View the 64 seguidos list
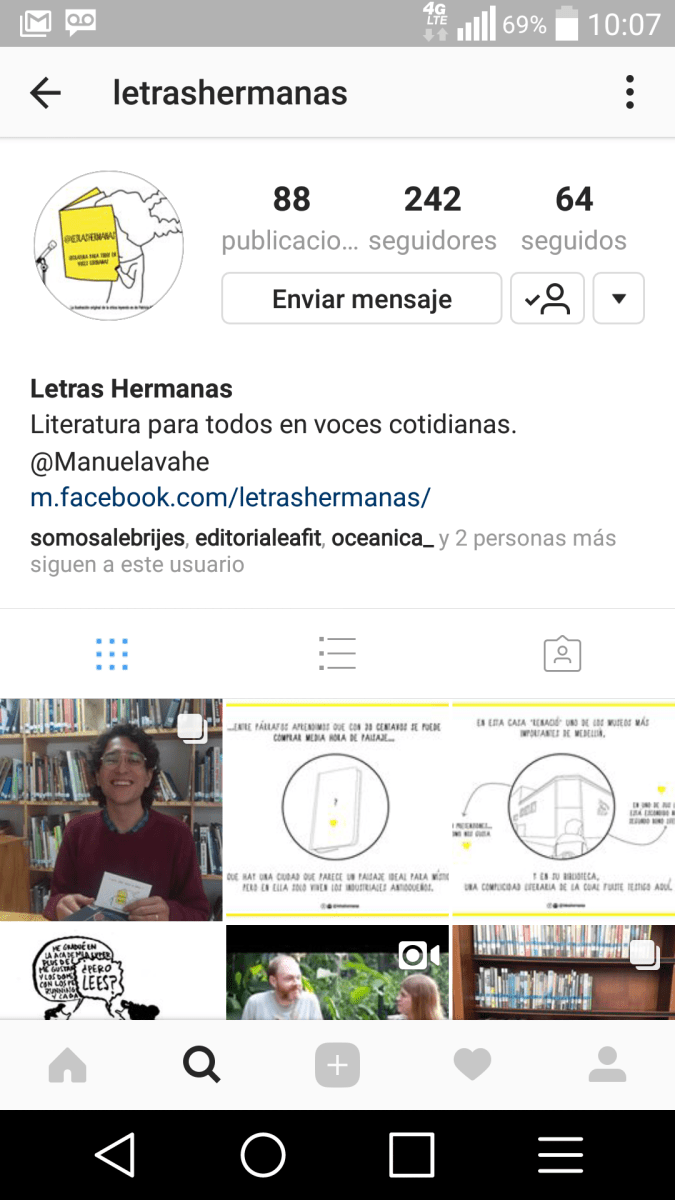This screenshot has height=1200, width=675. [574, 218]
